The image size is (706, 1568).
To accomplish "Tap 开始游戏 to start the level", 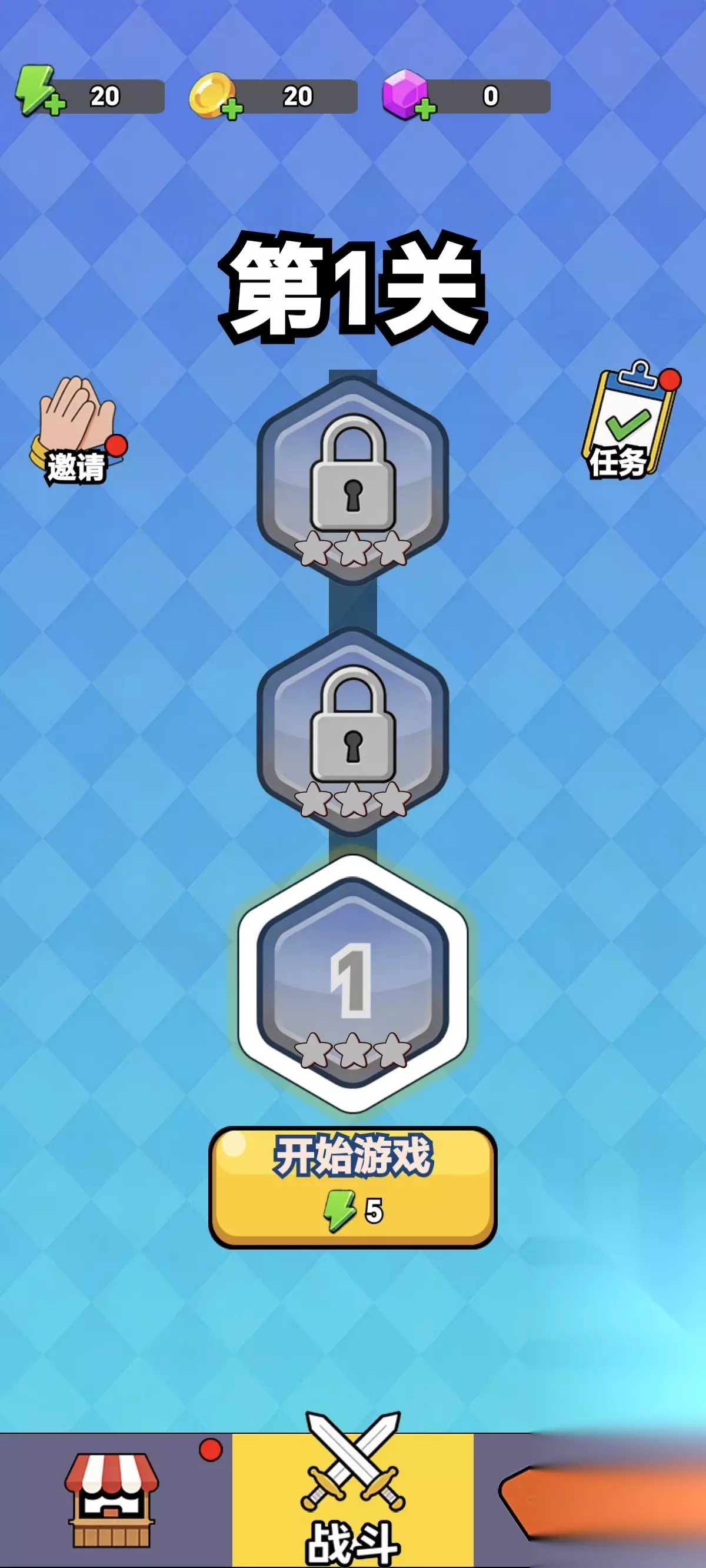I will 352,1187.
